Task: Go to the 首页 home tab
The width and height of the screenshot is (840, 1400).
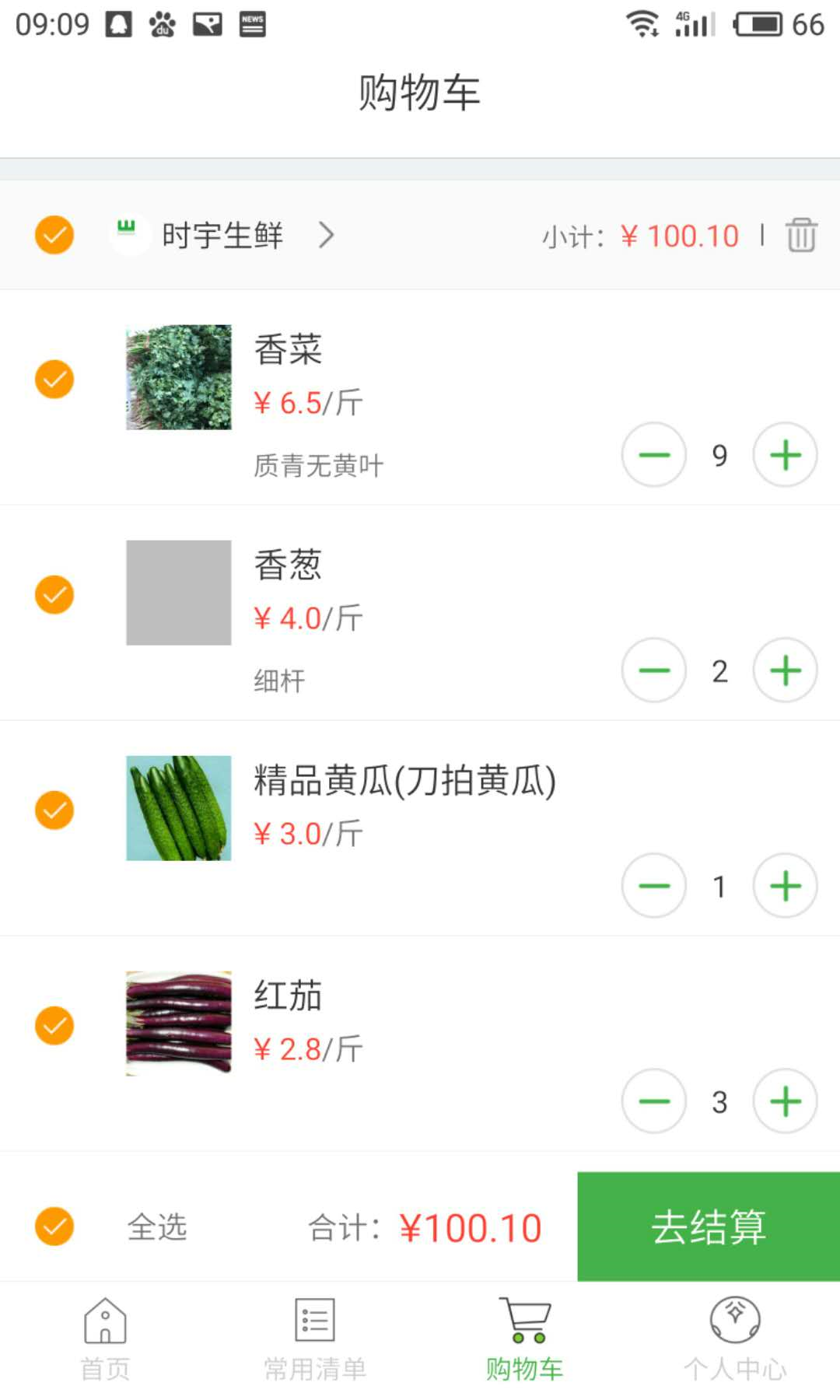Action: 105,1339
